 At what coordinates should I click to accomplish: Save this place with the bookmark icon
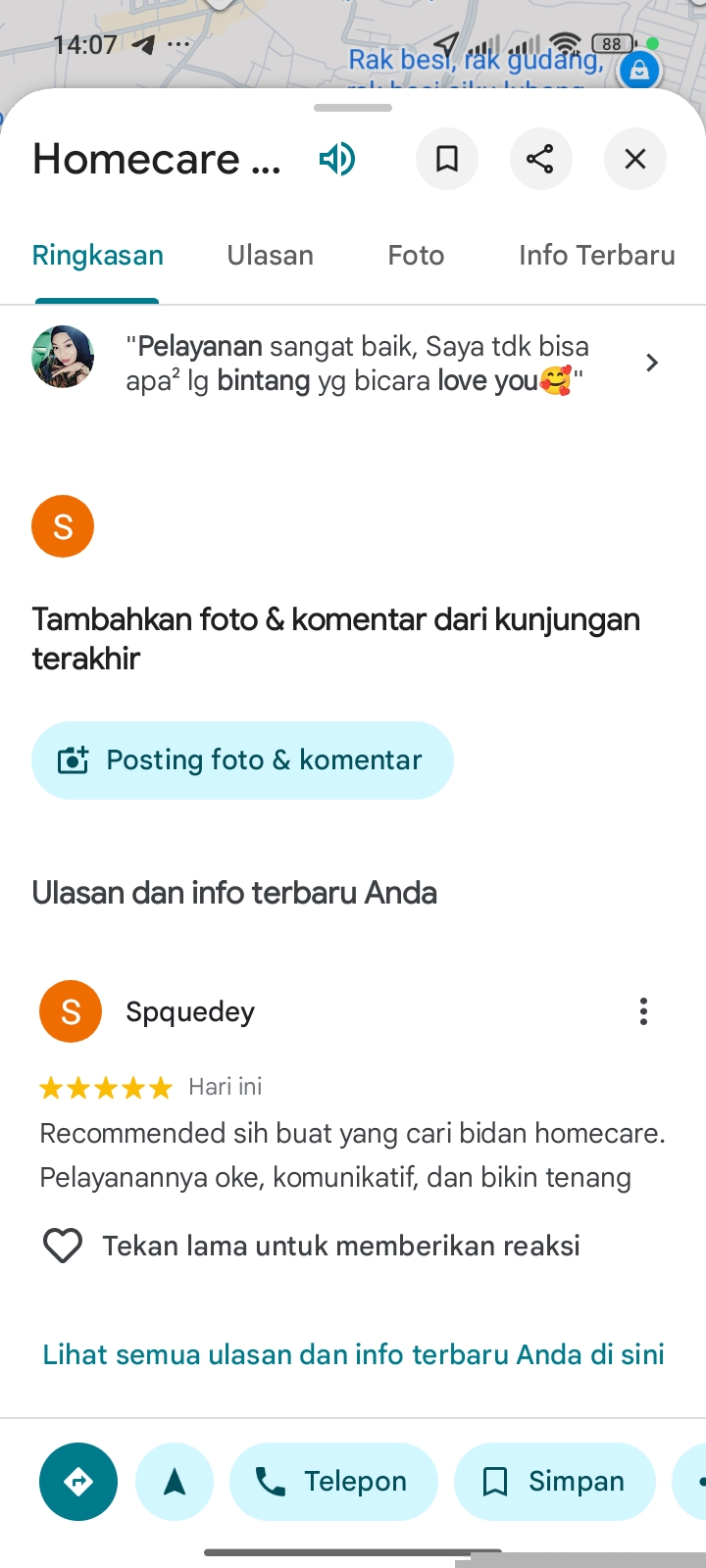[x=447, y=159]
